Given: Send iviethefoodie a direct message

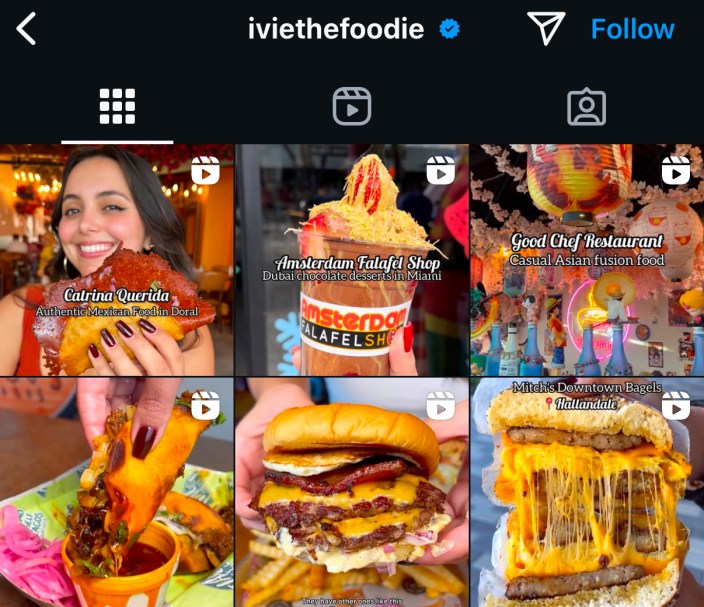Looking at the screenshot, I should (546, 29).
